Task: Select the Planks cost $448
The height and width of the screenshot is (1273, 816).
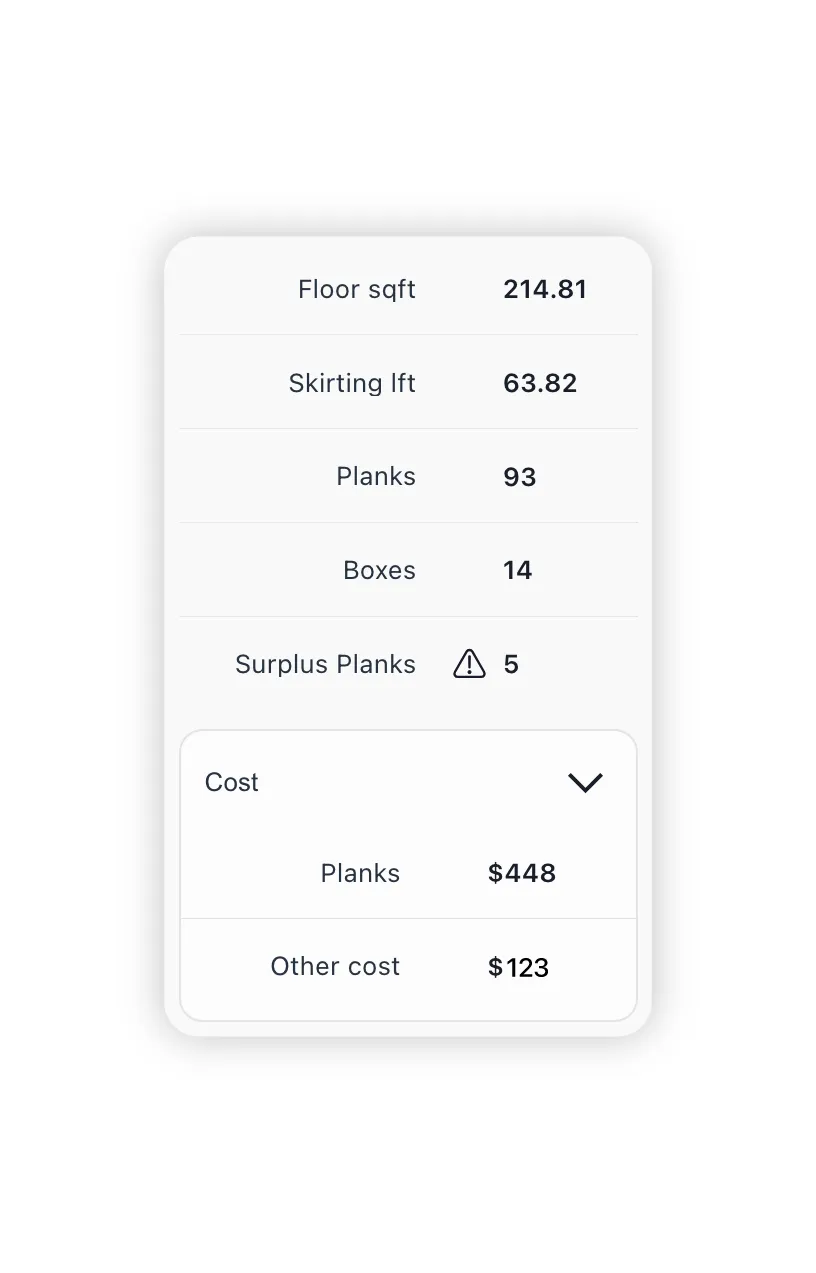Action: [521, 872]
